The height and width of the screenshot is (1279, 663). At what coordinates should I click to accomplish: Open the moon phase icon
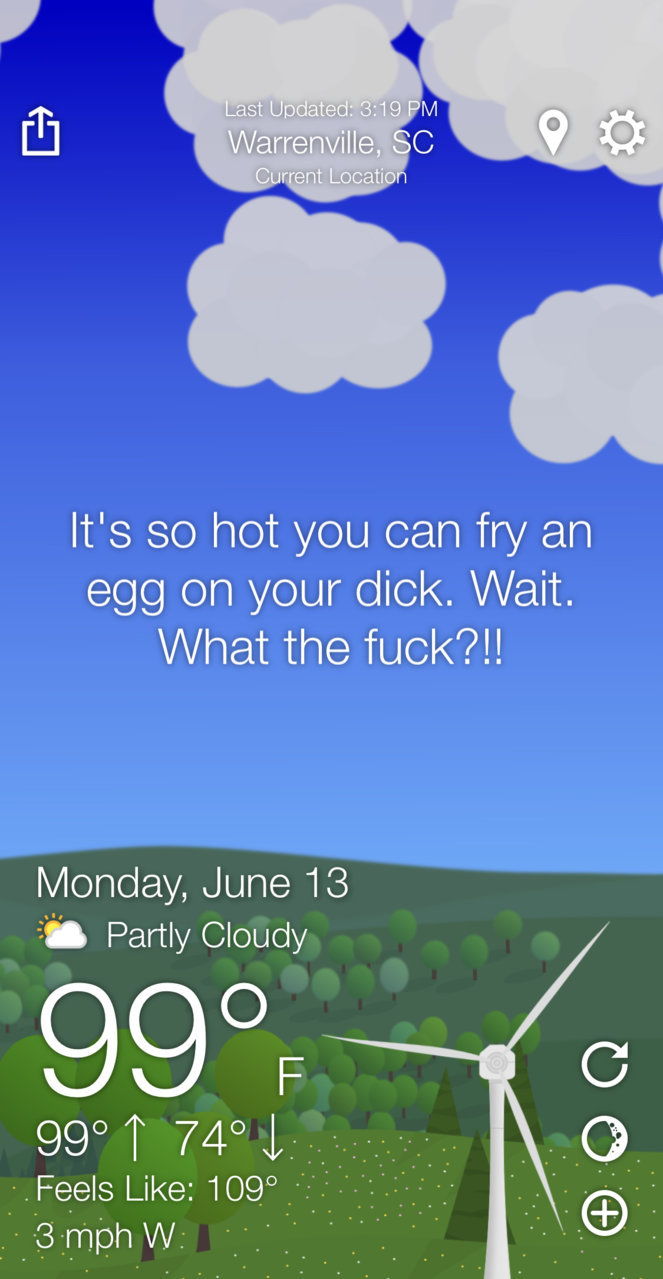coord(605,1138)
